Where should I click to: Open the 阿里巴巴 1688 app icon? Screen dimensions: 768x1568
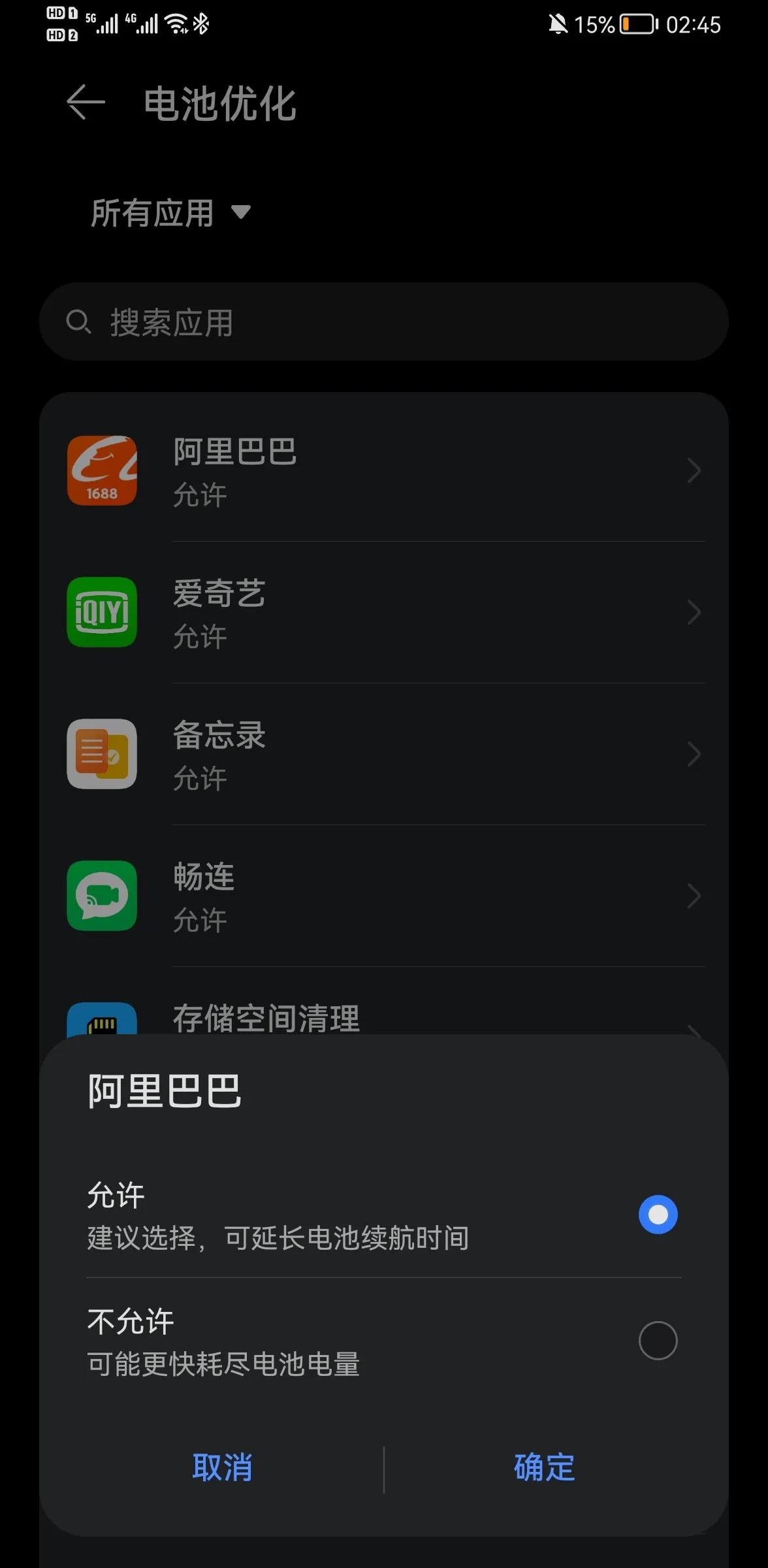pos(101,472)
